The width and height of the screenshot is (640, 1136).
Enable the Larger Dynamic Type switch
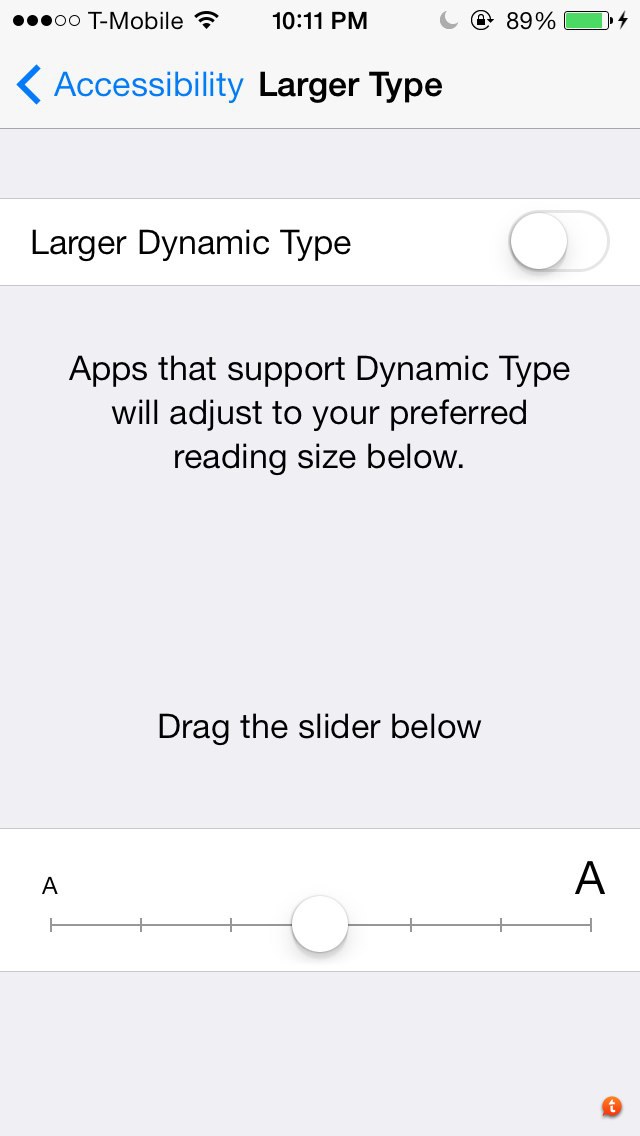pos(558,242)
